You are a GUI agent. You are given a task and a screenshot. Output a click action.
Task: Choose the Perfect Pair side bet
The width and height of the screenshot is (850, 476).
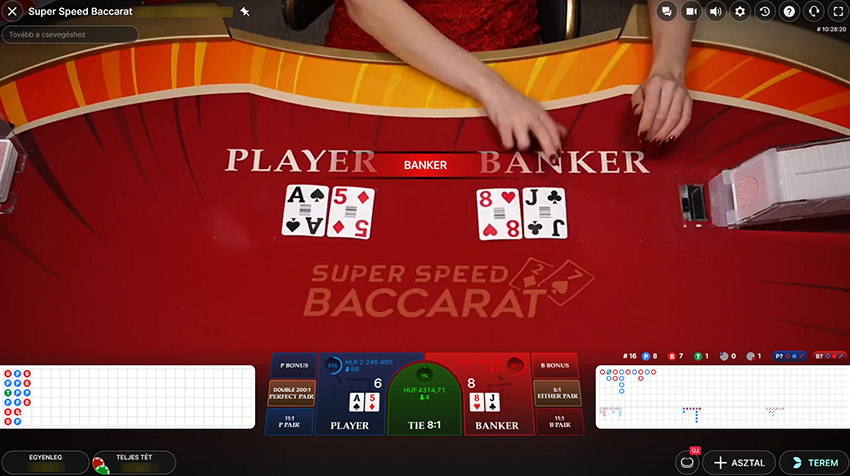(x=291, y=393)
